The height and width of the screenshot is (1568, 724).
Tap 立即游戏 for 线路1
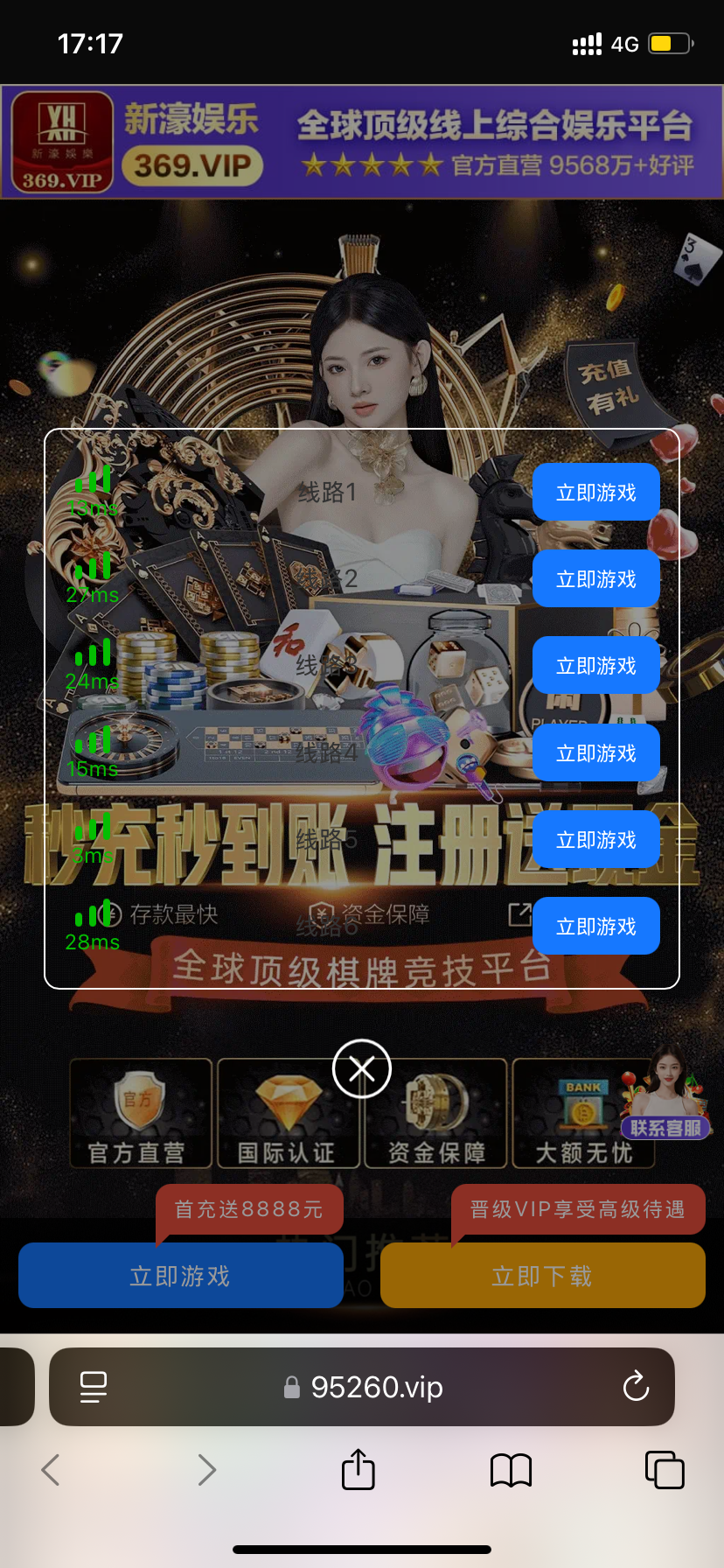595,493
